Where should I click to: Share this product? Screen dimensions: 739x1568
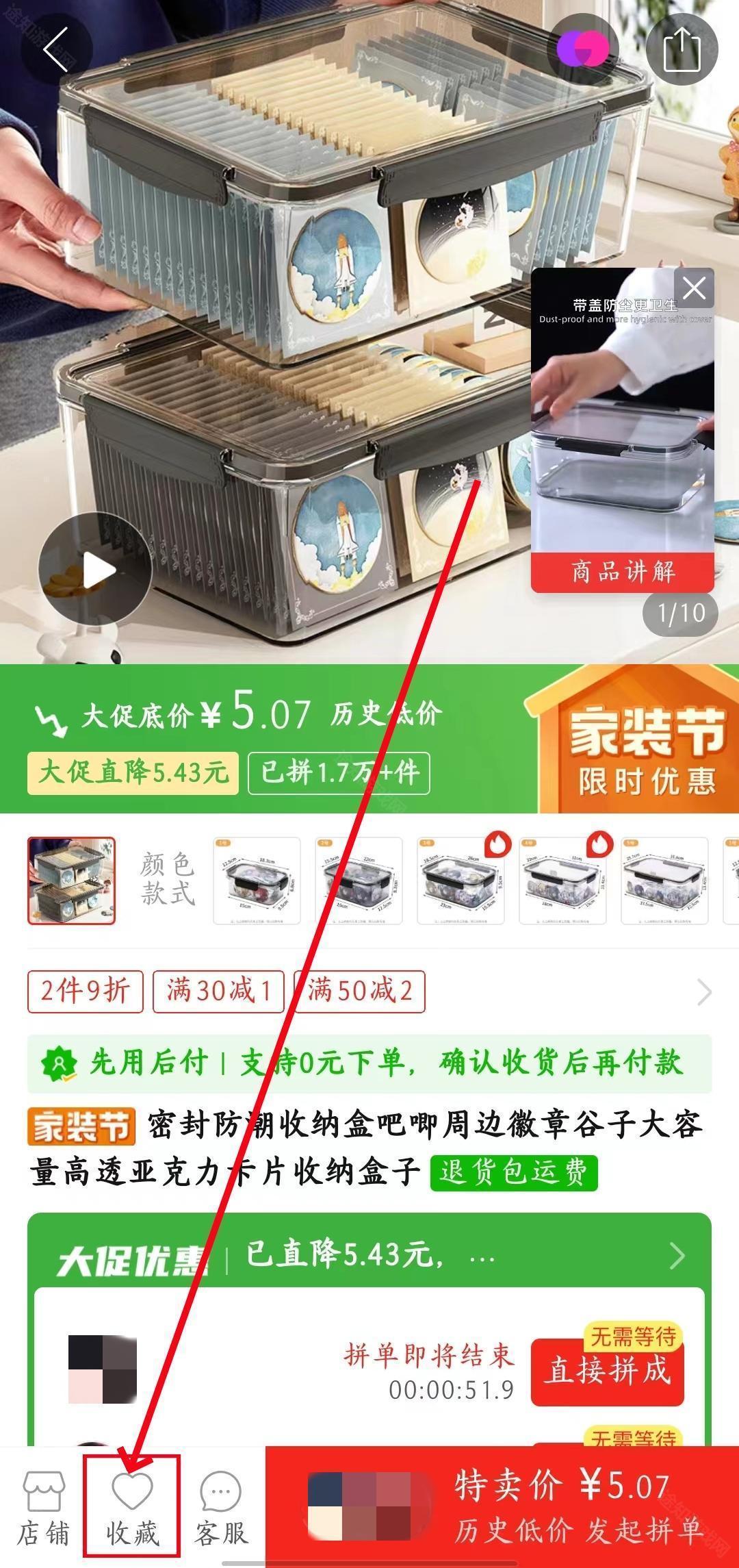pos(682,49)
